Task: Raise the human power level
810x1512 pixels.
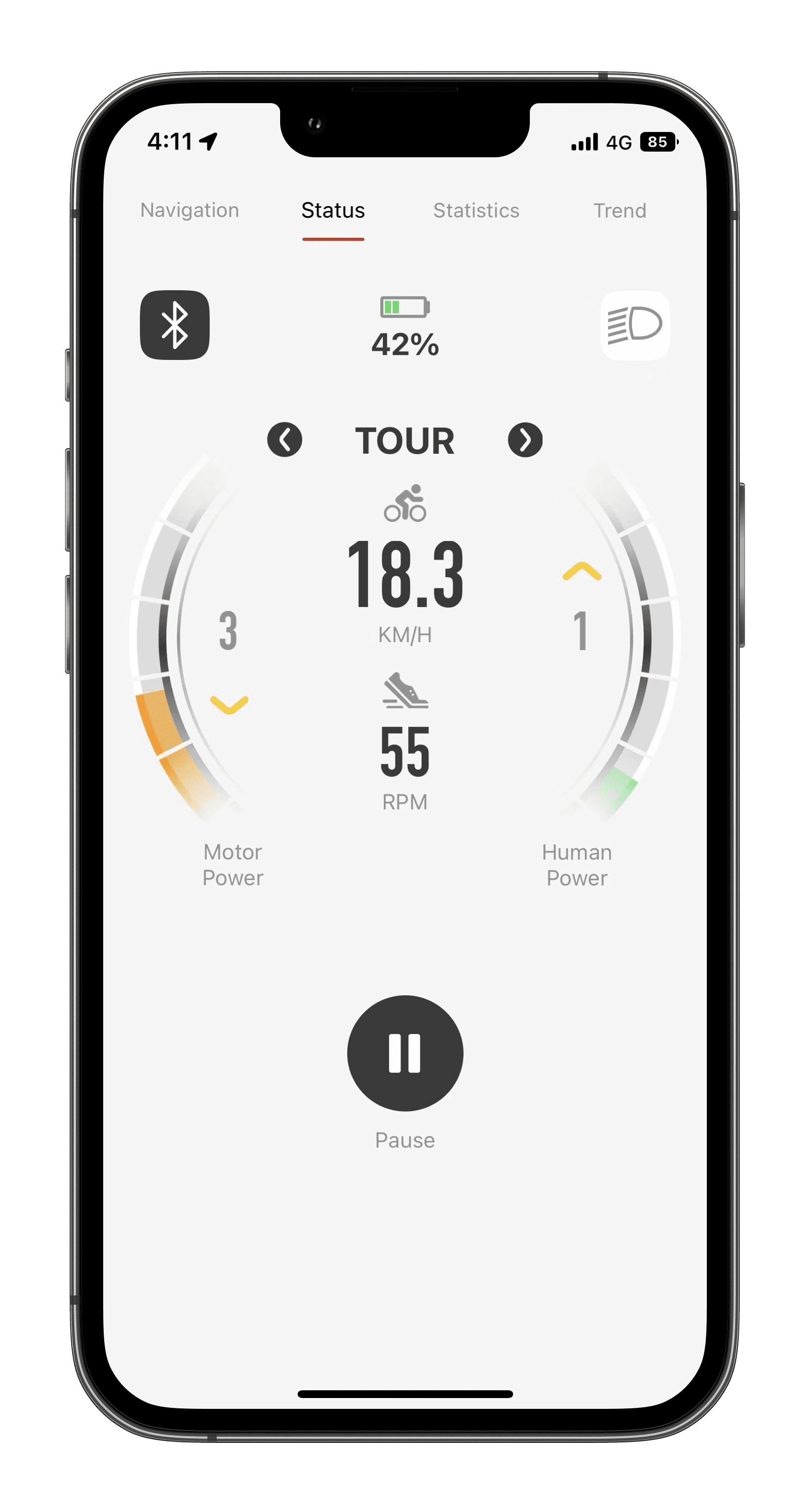Action: coord(581,571)
